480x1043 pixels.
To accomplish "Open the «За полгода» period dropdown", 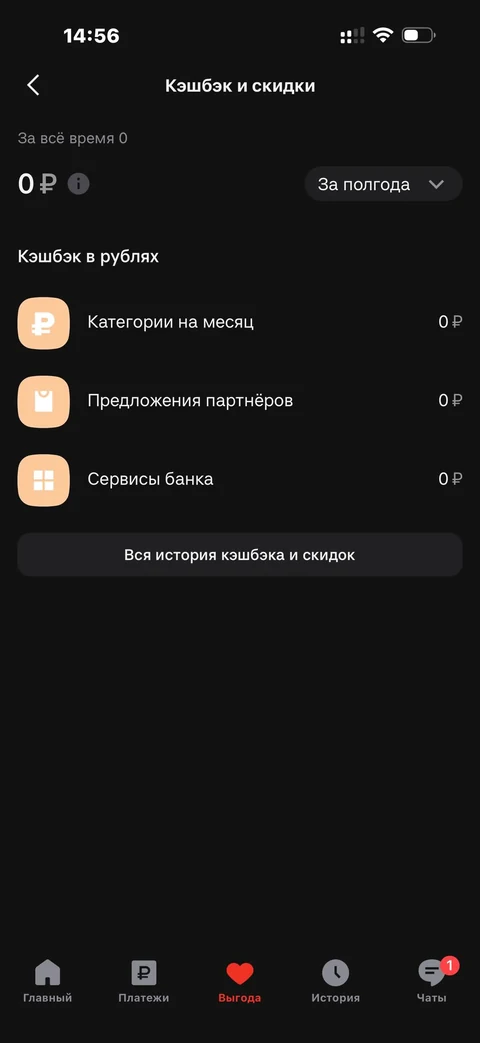I will pyautogui.click(x=383, y=184).
